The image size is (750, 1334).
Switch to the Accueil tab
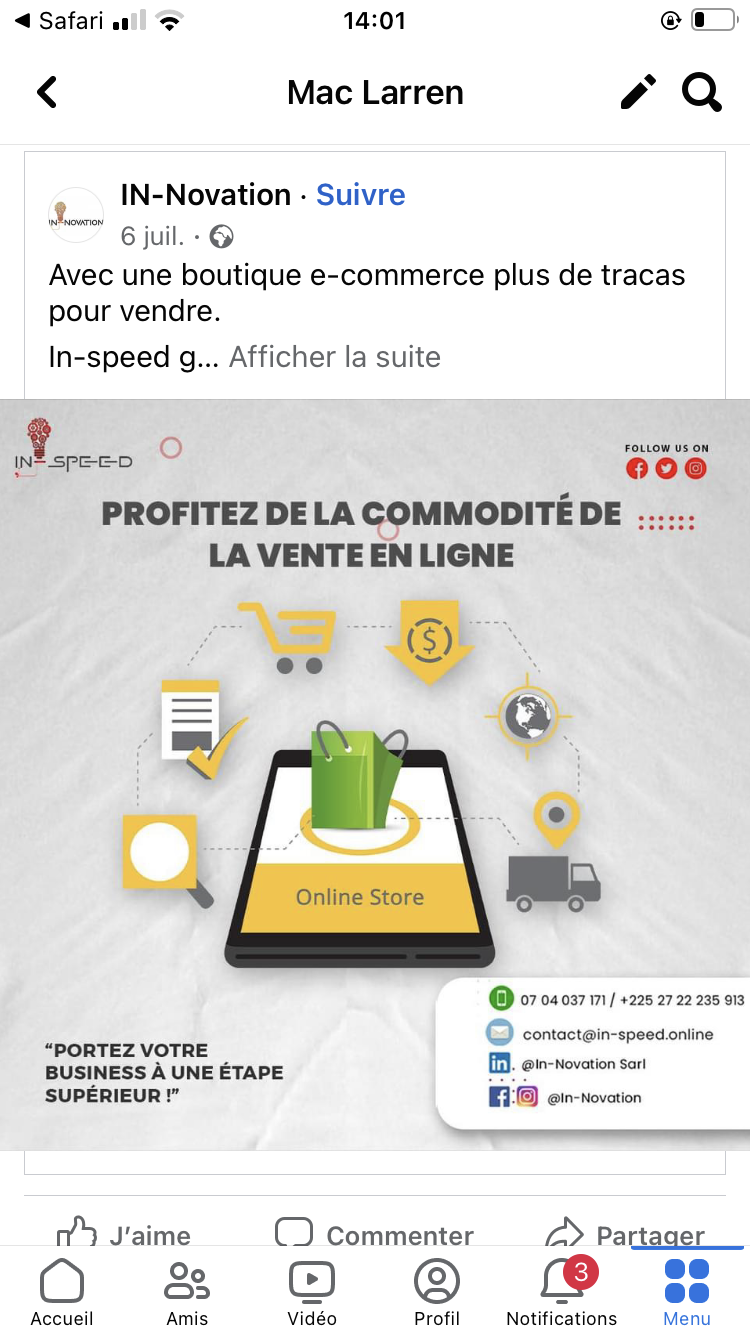(x=62, y=1292)
